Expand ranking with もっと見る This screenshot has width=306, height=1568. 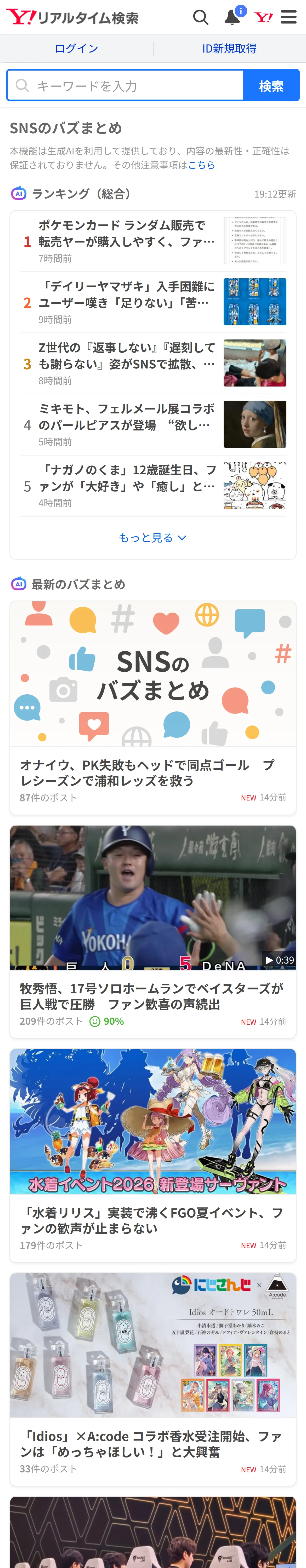point(153,538)
